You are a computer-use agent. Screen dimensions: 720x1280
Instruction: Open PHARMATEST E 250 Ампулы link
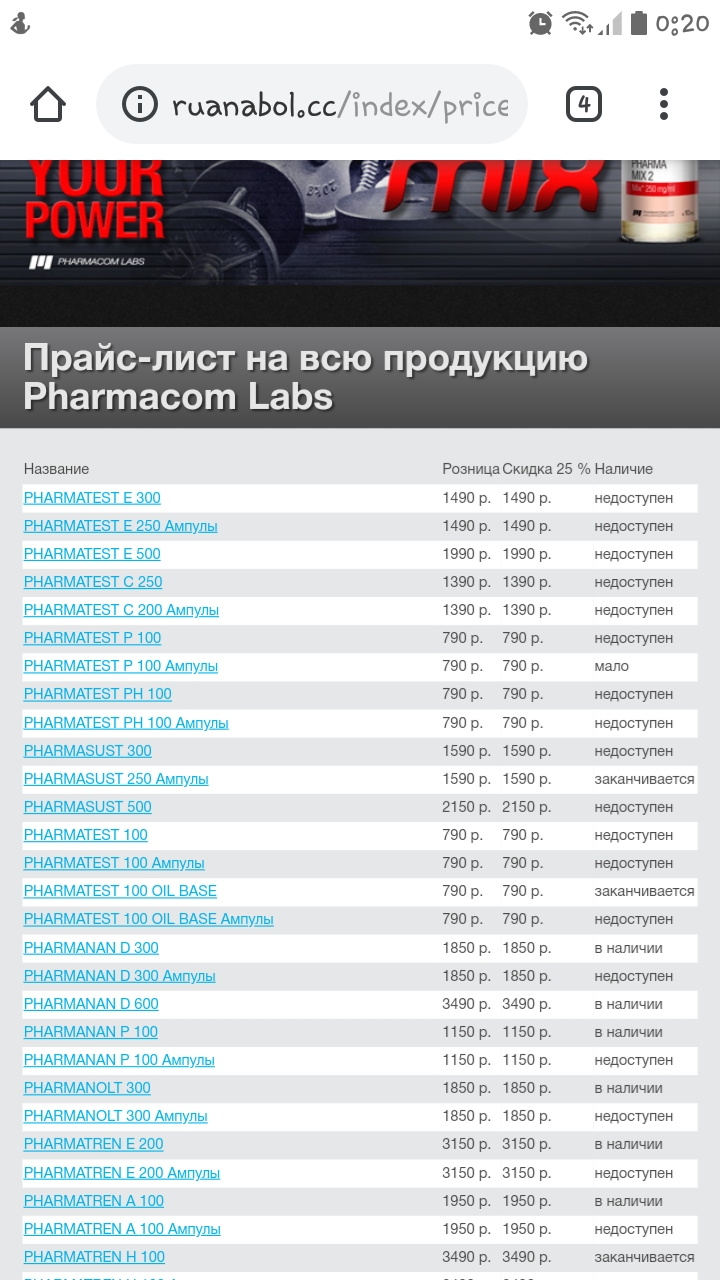[x=120, y=526]
